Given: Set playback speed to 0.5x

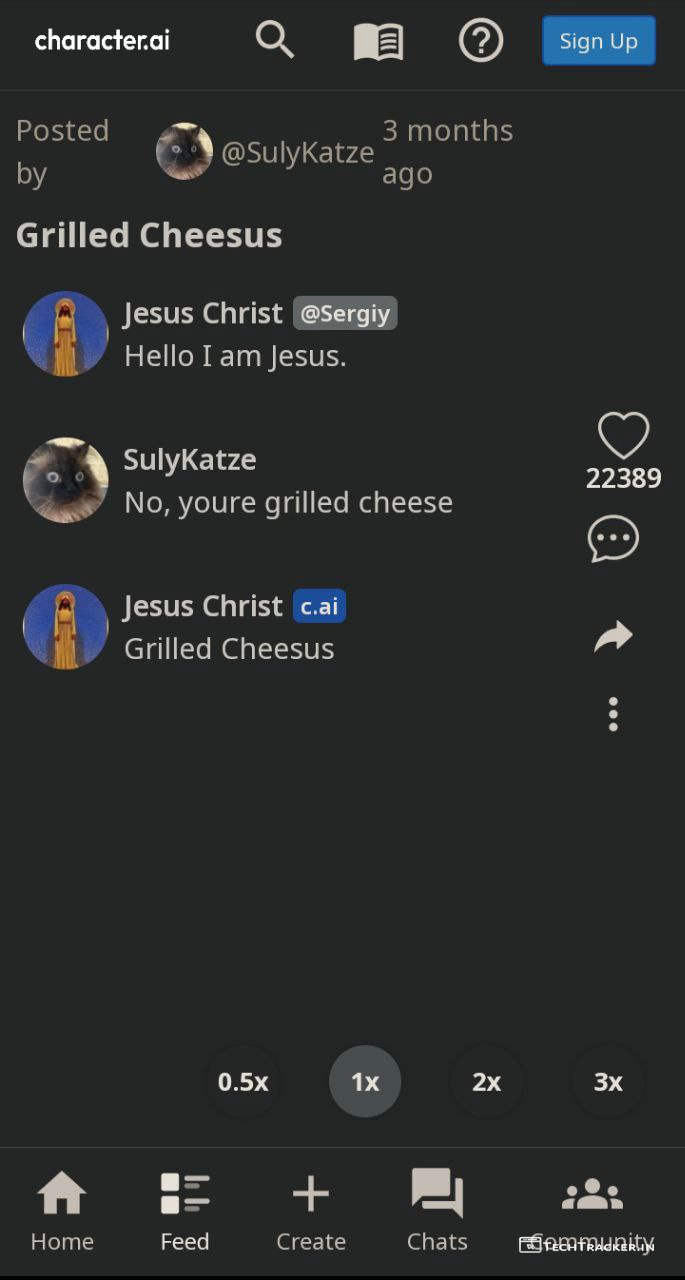Looking at the screenshot, I should point(243,1081).
